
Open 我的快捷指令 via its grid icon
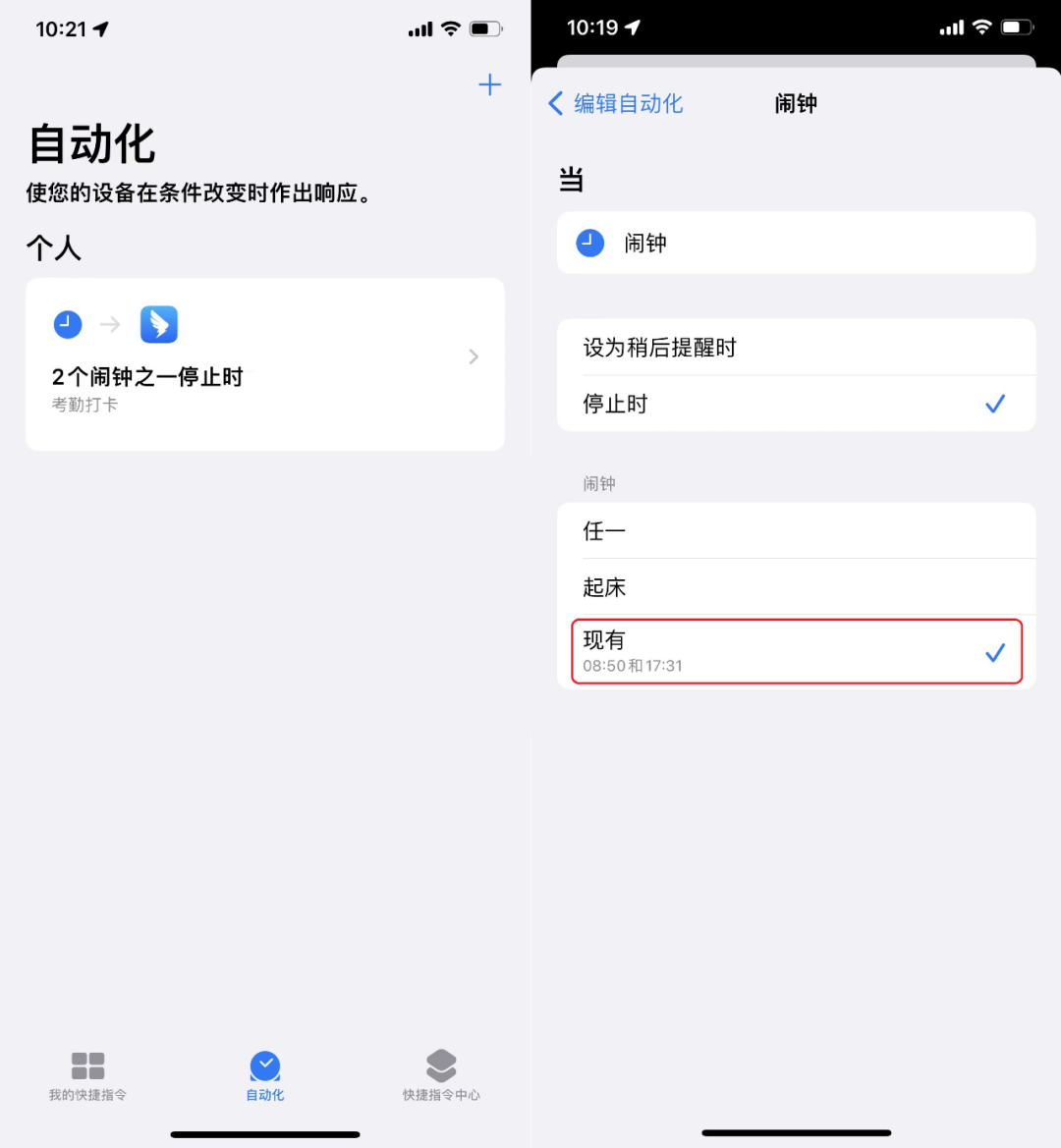point(87,1065)
